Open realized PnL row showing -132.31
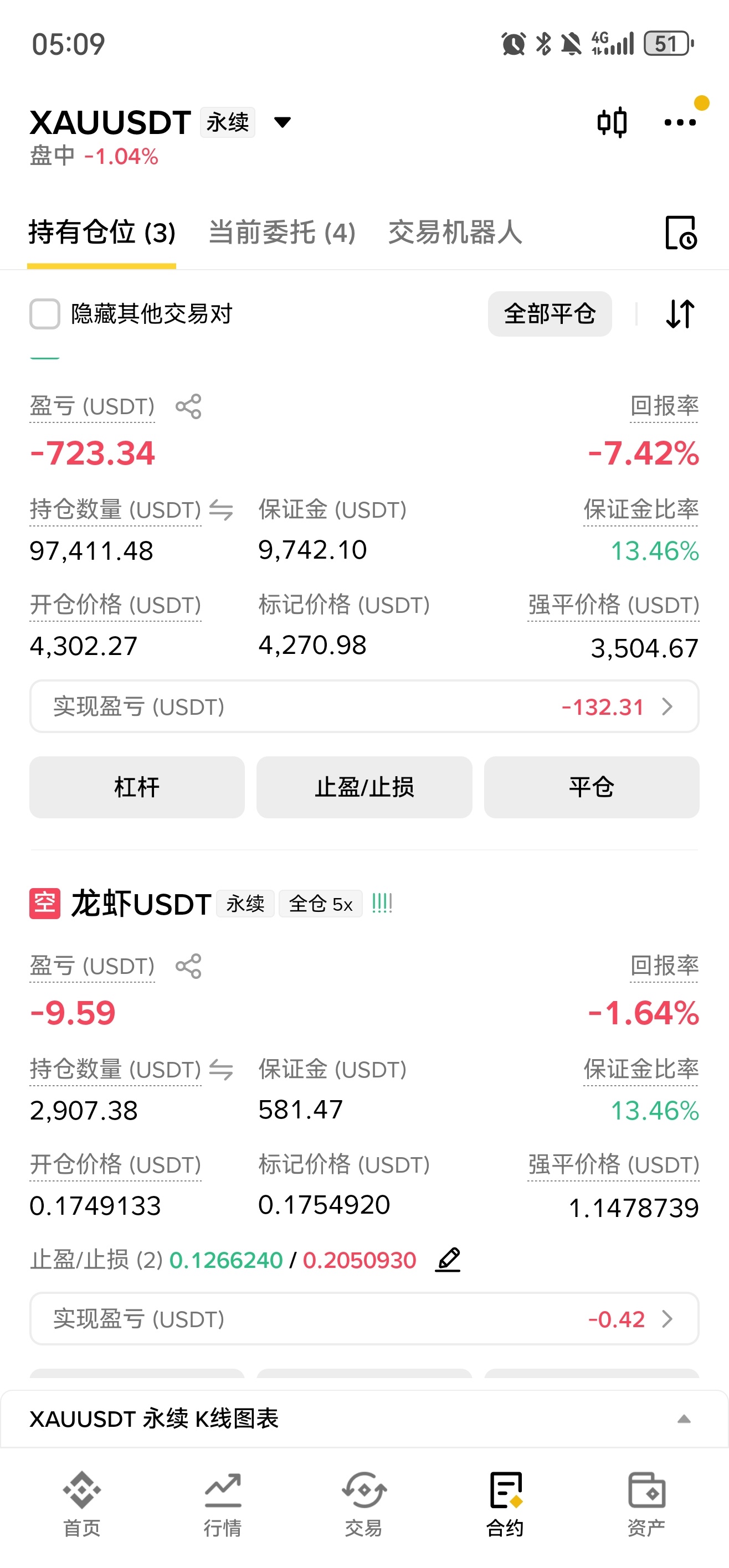The image size is (729, 1568). (x=364, y=706)
